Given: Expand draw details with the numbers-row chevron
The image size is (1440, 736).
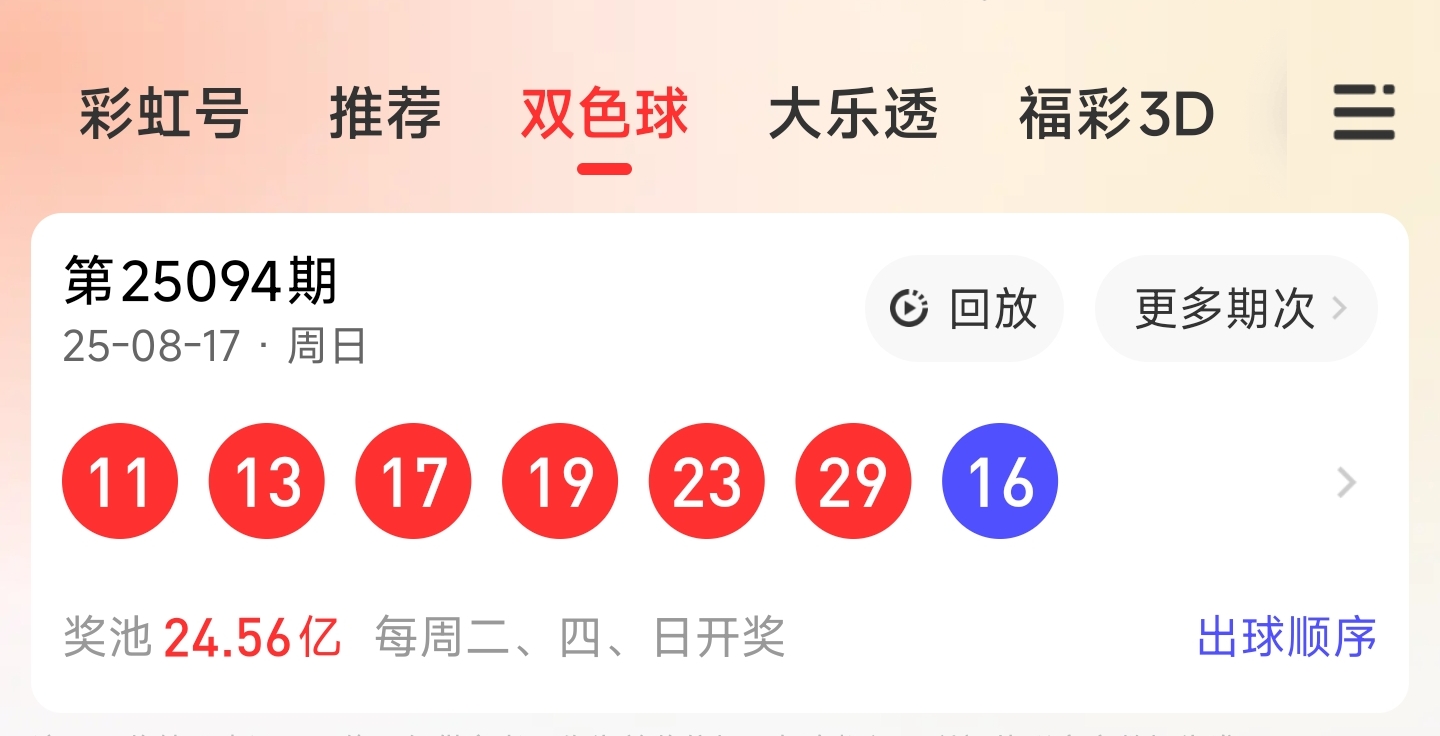Looking at the screenshot, I should point(1347,483).
